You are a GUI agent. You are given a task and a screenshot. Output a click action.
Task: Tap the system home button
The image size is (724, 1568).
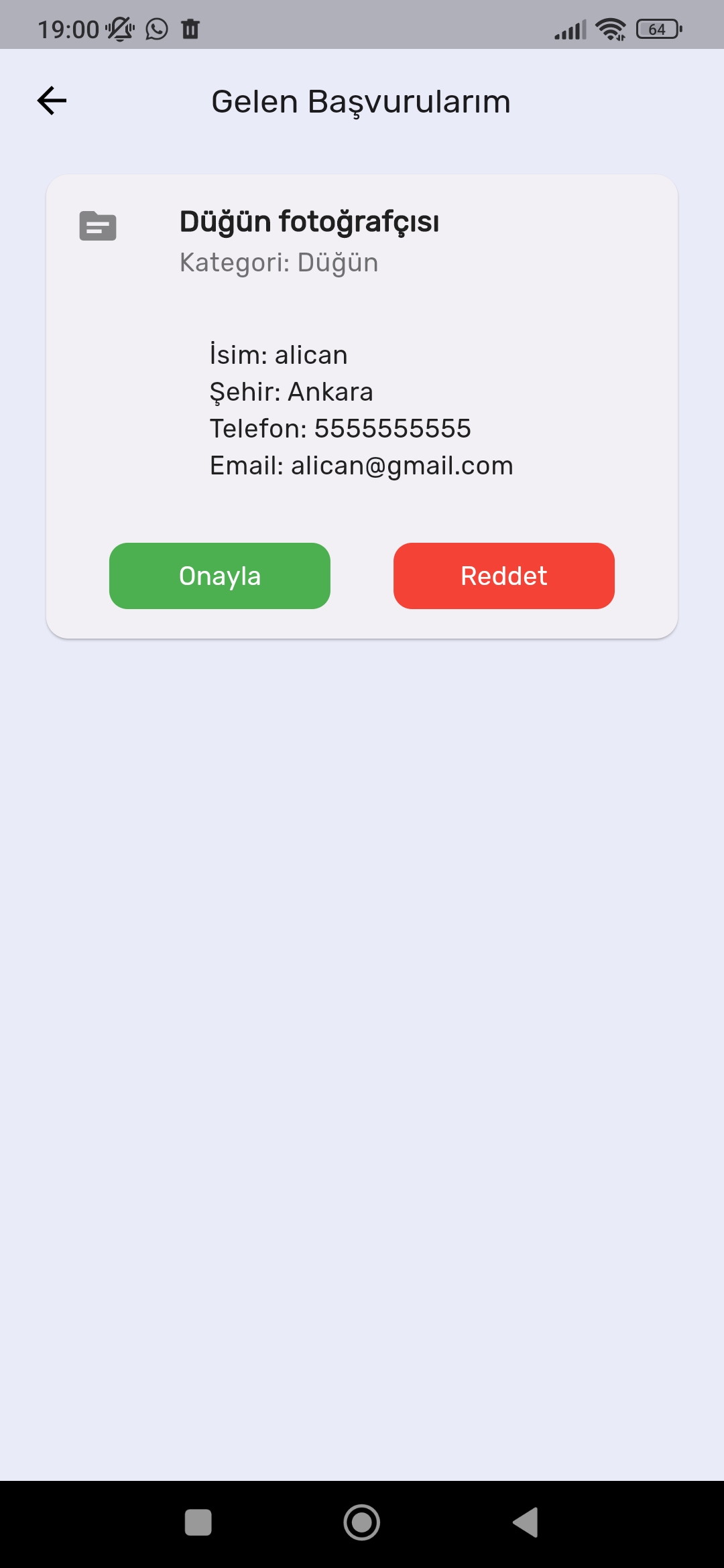pyautogui.click(x=361, y=1522)
